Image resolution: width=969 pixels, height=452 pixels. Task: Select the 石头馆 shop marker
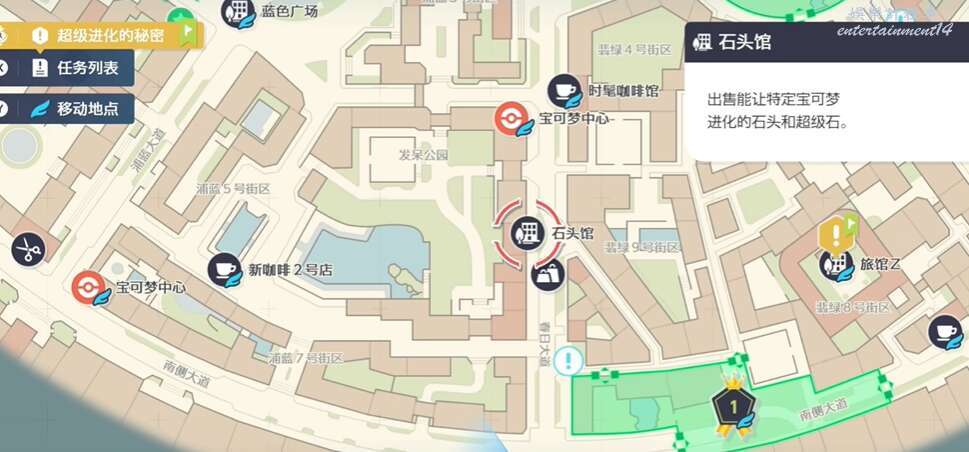[527, 233]
